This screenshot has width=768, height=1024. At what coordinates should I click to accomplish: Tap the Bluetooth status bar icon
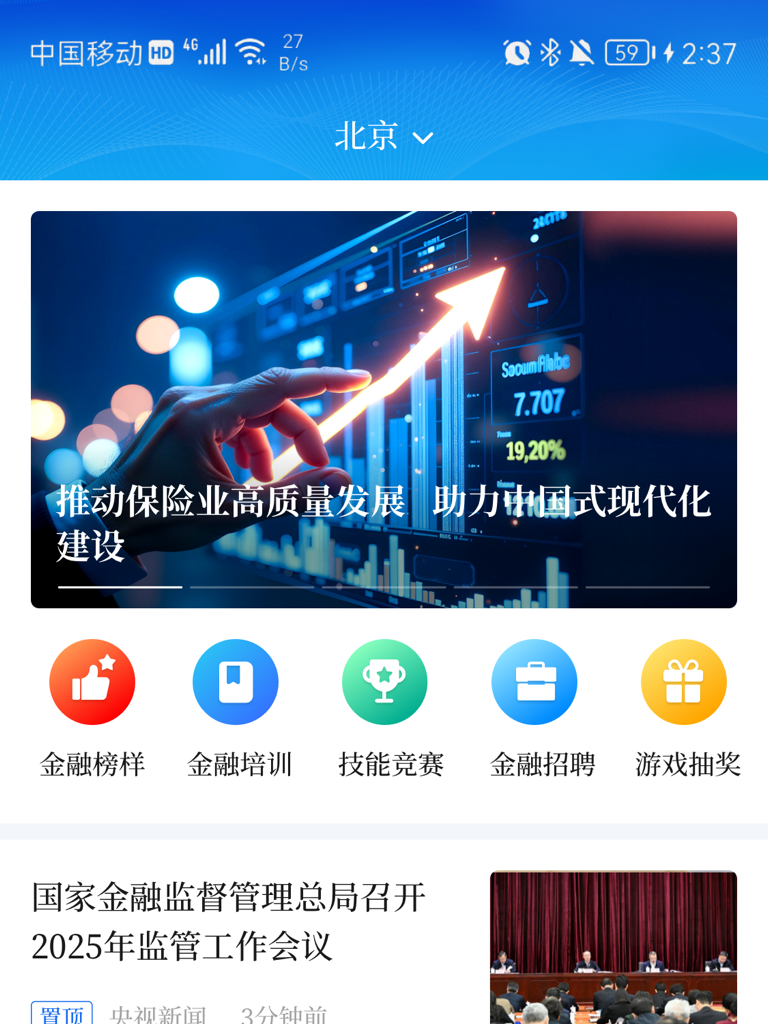pos(550,52)
